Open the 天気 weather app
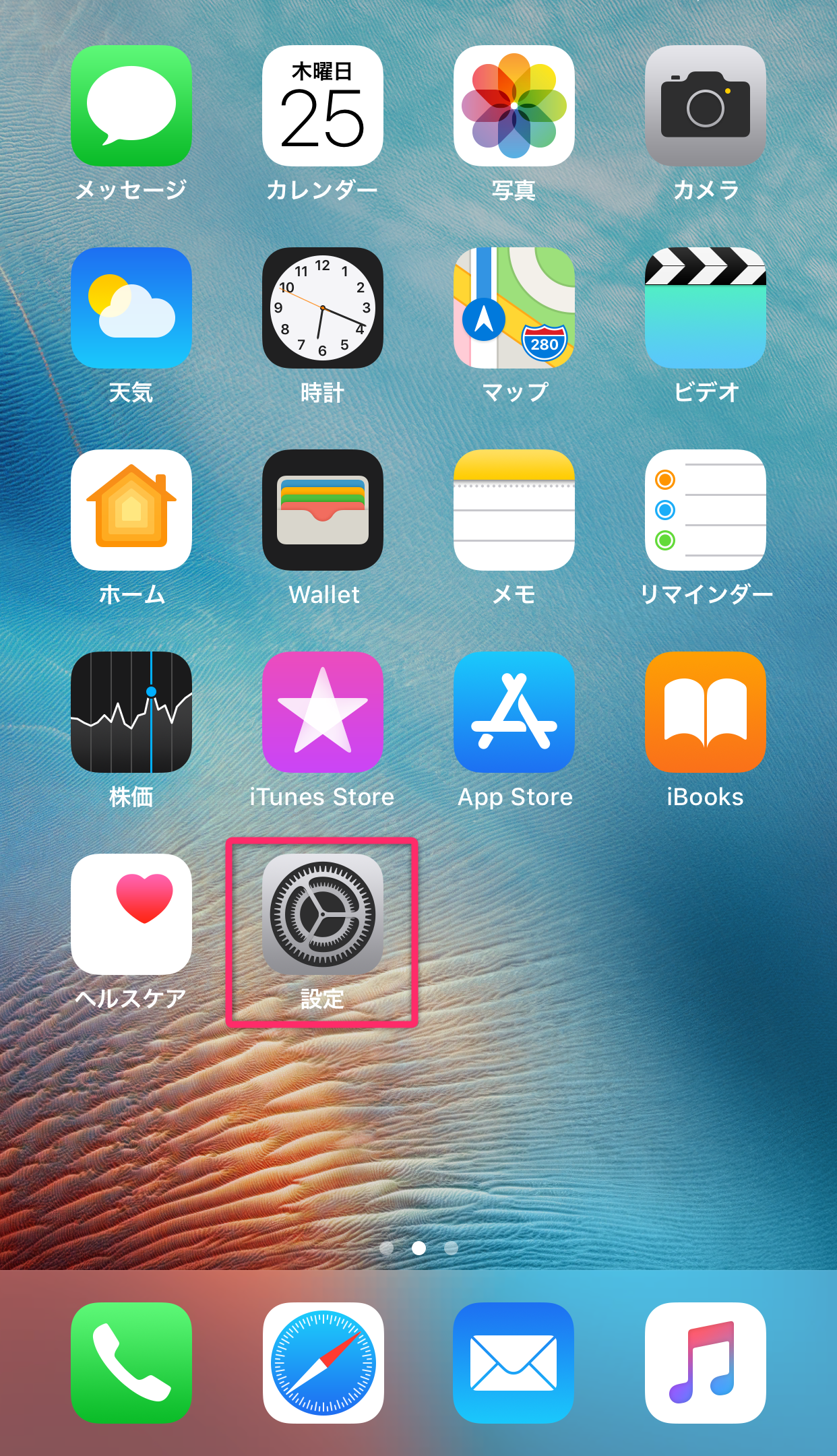The image size is (837, 1456). coord(131,309)
